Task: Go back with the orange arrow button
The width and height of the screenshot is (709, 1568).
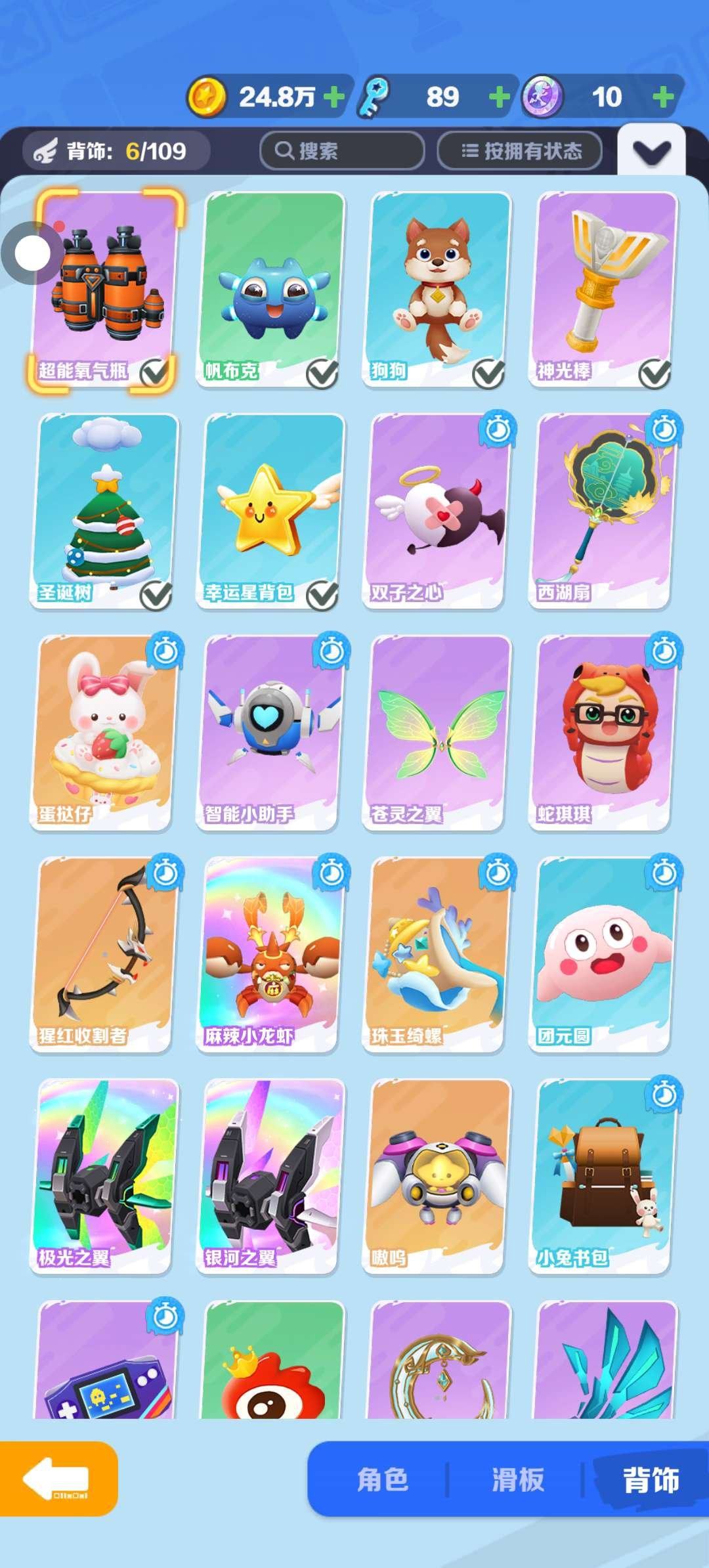Action: (x=58, y=1478)
